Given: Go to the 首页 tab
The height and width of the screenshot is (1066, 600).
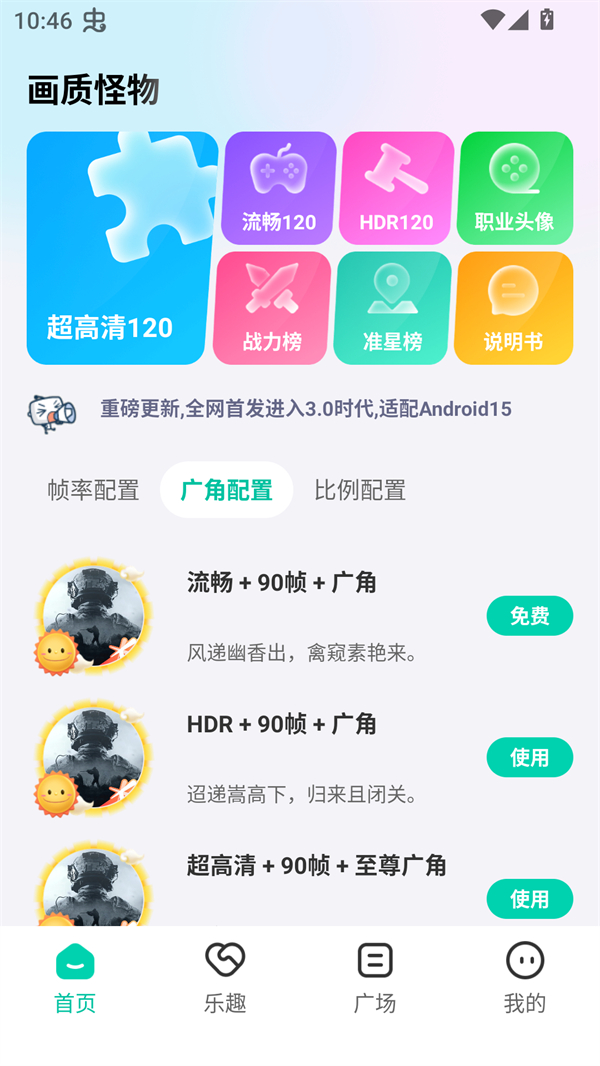Looking at the screenshot, I should (x=75, y=977).
